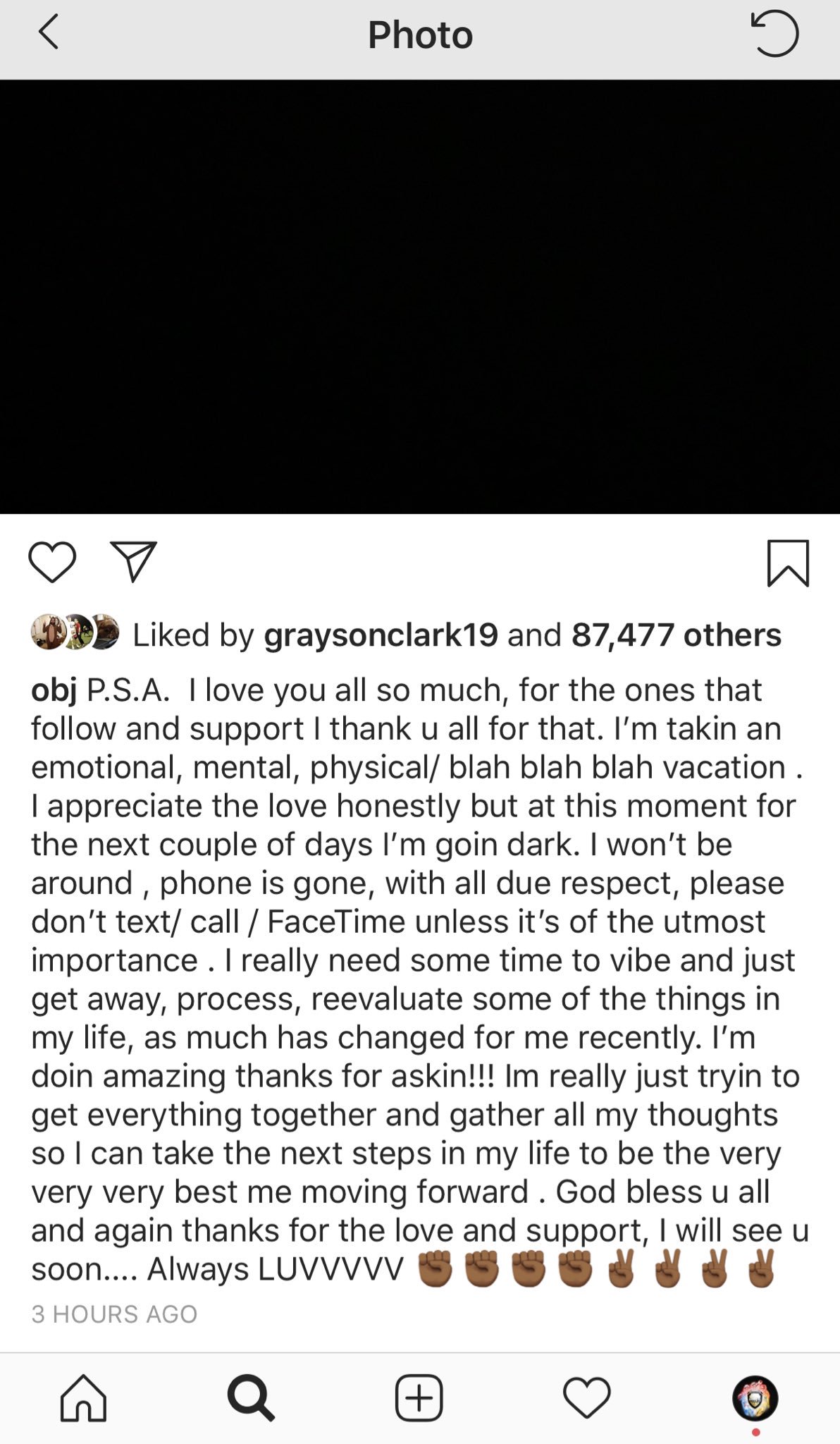Open the Activity heart tab
The image size is (840, 1444).
click(586, 1397)
